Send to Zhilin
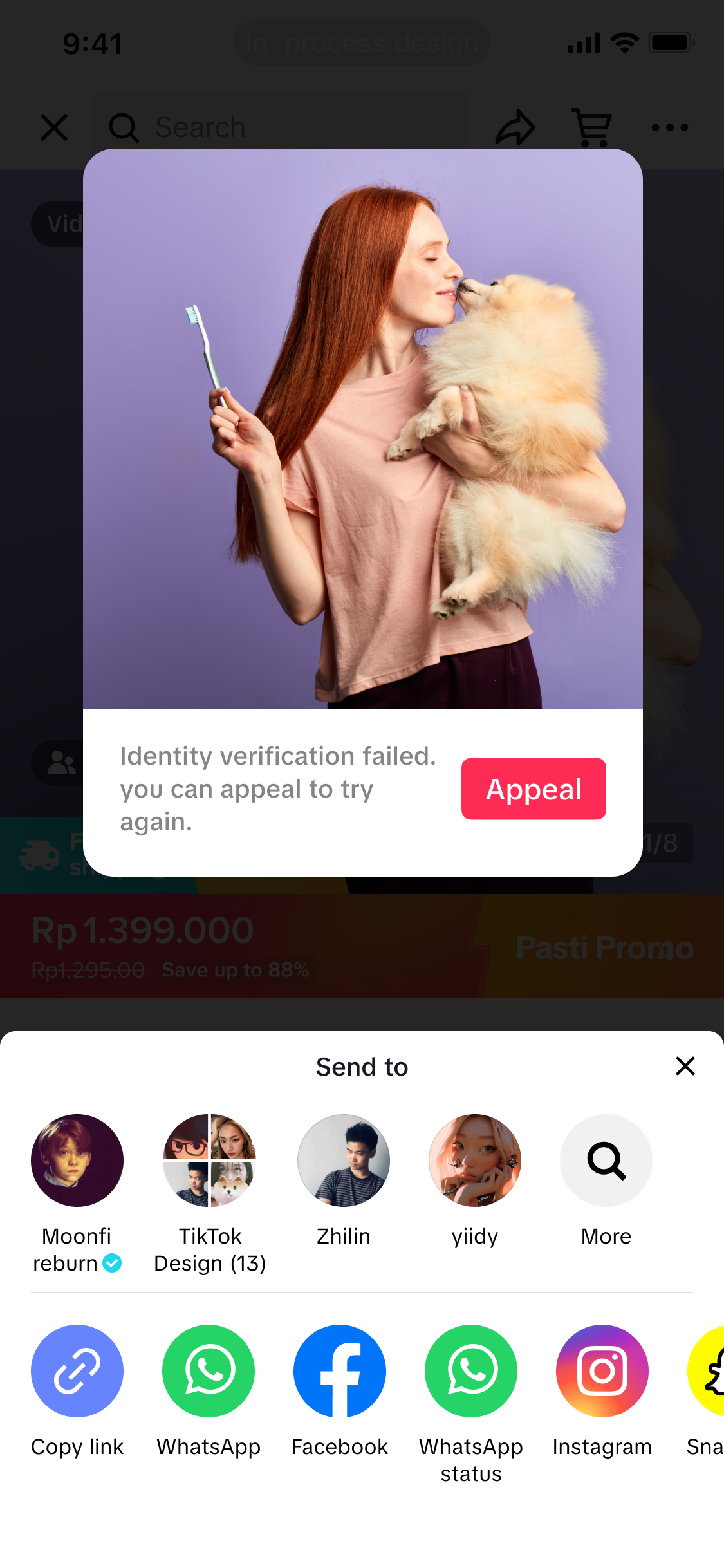This screenshot has height=1568, width=724. (344, 1160)
